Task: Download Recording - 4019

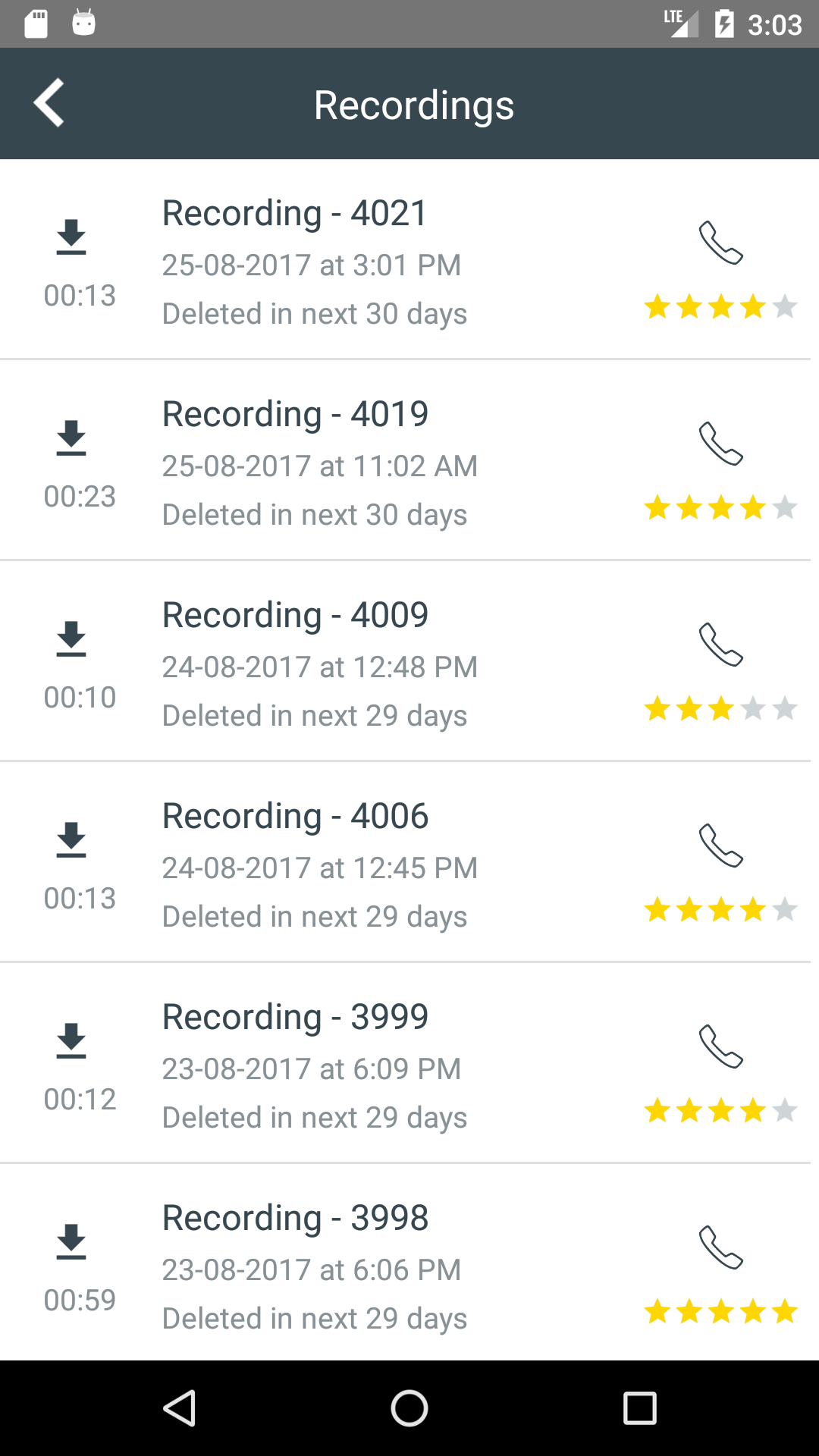Action: coord(71,438)
